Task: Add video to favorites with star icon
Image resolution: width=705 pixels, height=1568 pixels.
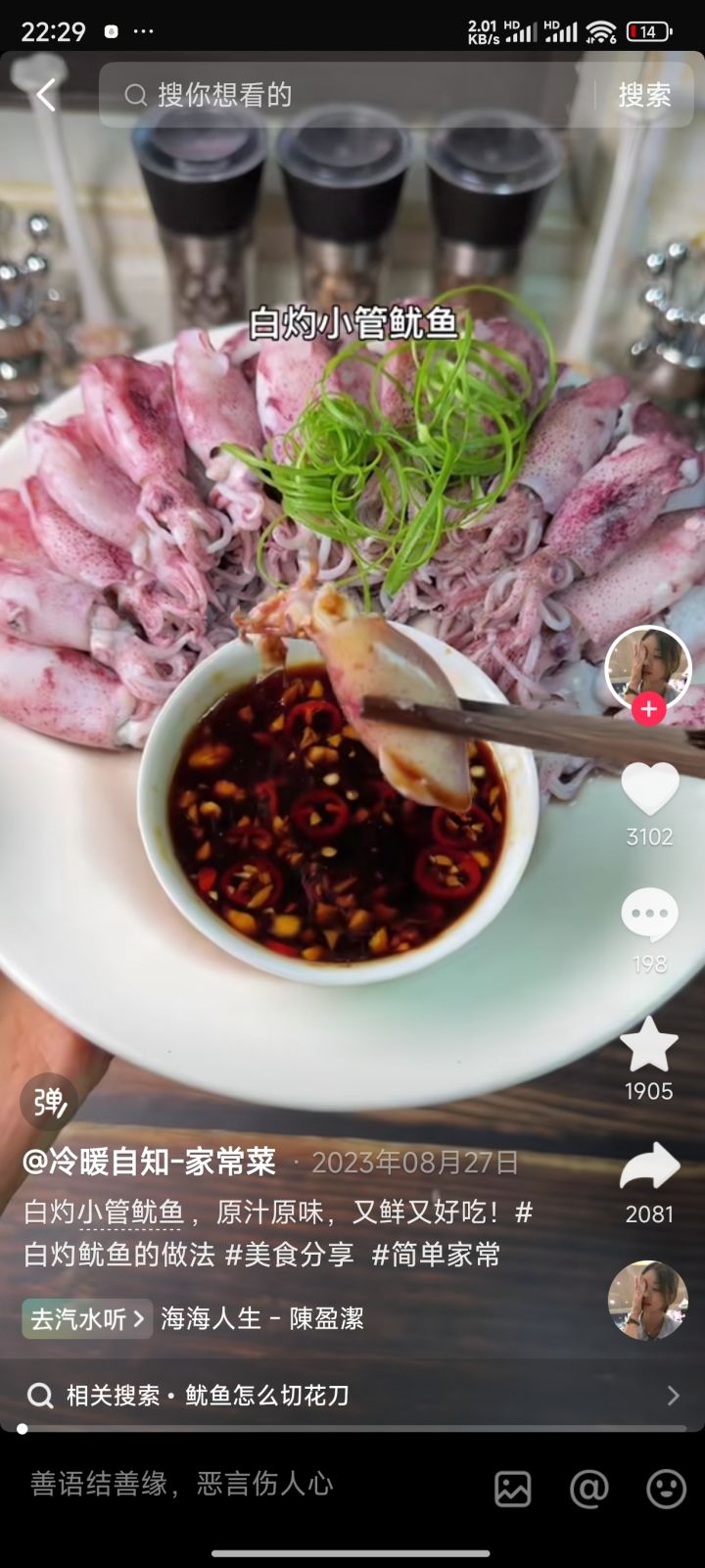Action: coord(649,1045)
